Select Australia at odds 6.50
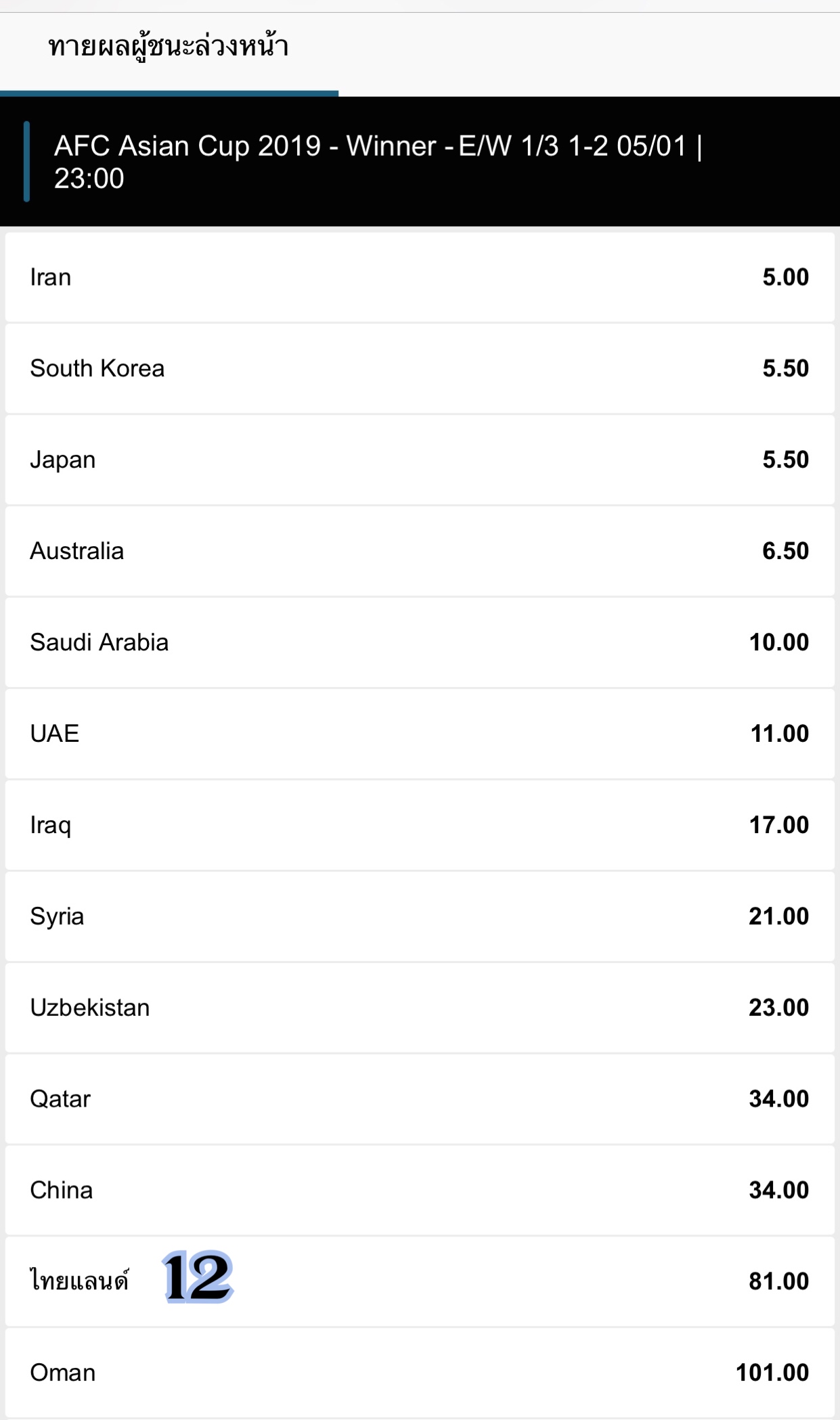The height and width of the screenshot is (1420, 840). (x=420, y=552)
